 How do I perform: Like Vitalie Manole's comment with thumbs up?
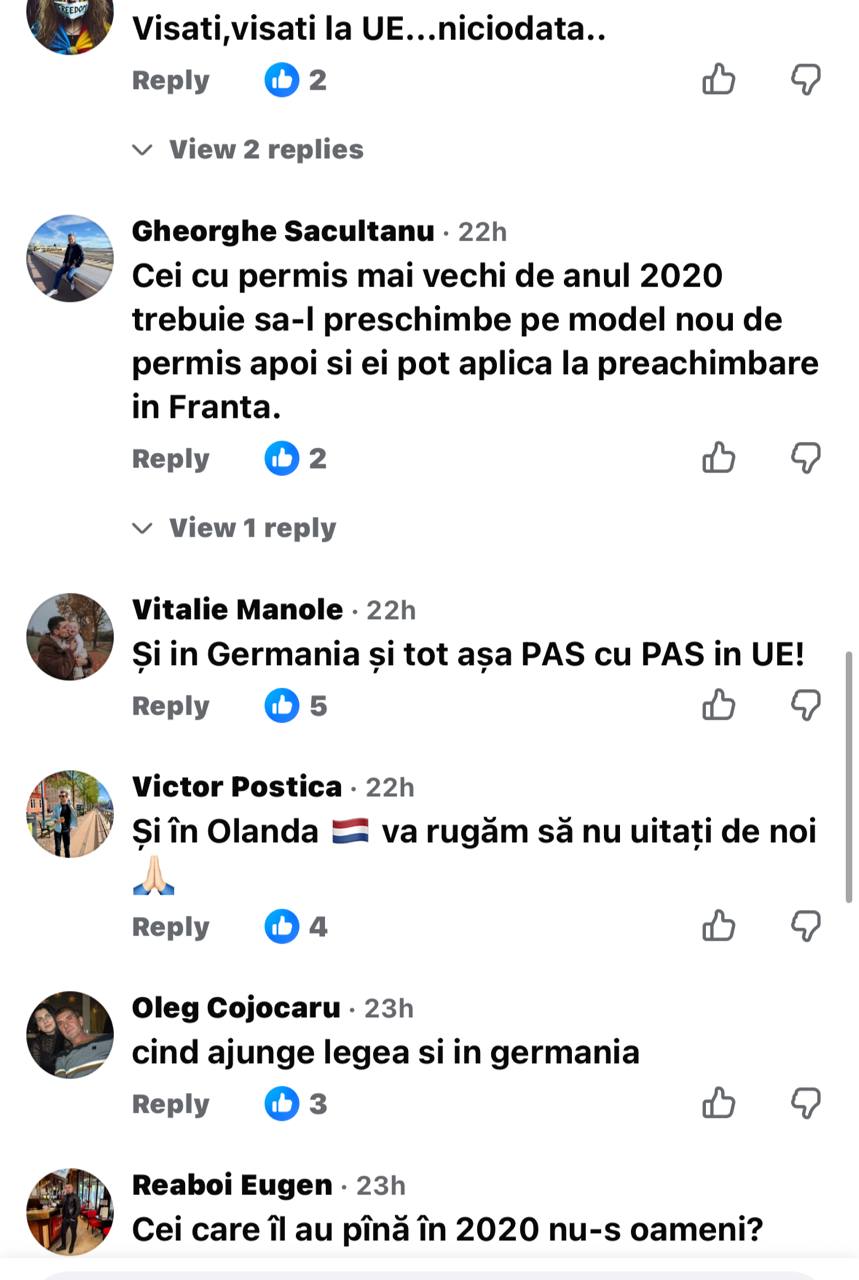click(x=719, y=706)
